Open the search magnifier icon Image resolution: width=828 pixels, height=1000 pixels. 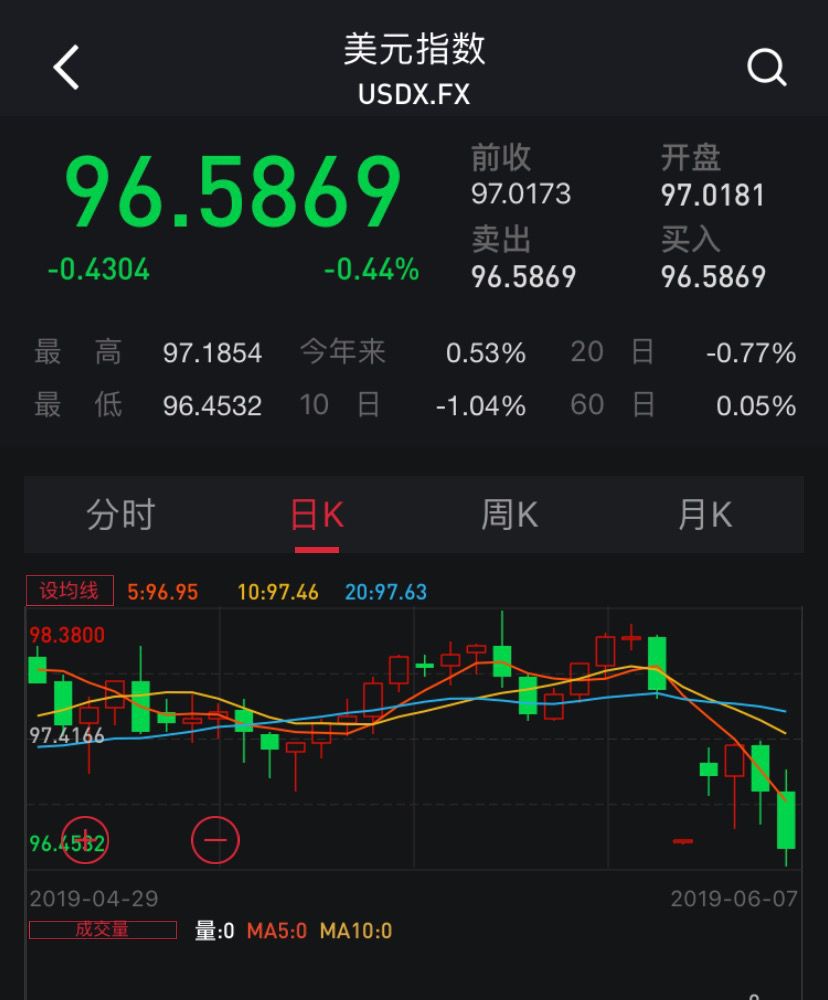[767, 68]
